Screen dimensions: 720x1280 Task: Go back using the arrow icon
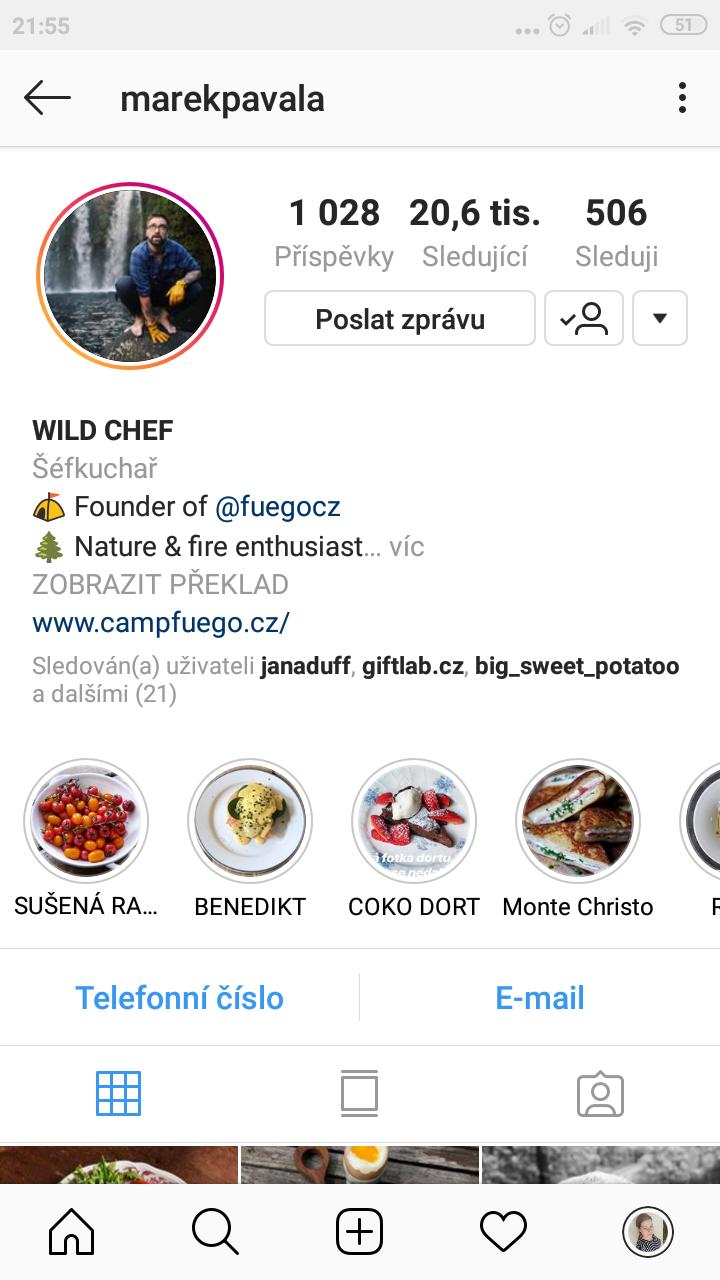pyautogui.click(x=47, y=98)
